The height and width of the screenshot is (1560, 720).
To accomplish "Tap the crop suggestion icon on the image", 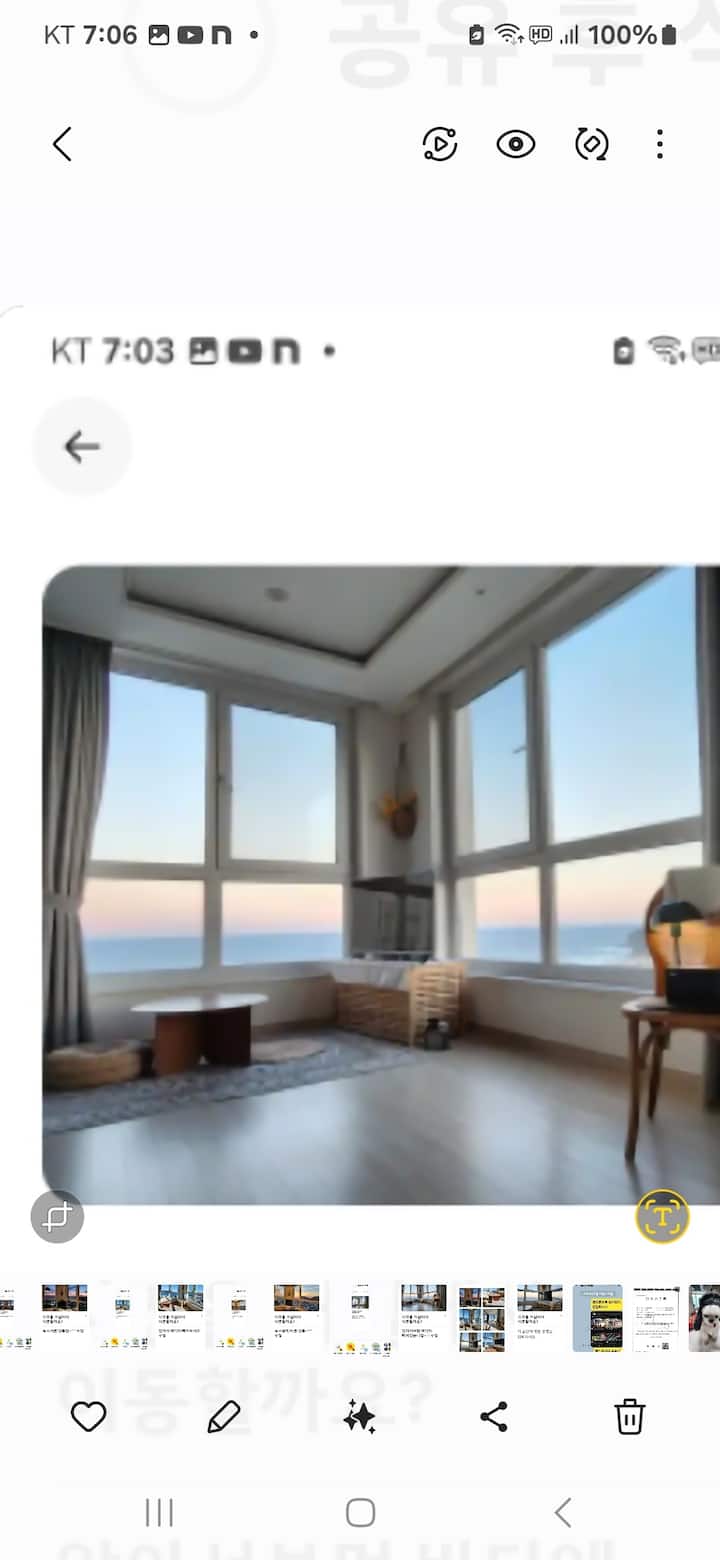I will (x=58, y=1217).
